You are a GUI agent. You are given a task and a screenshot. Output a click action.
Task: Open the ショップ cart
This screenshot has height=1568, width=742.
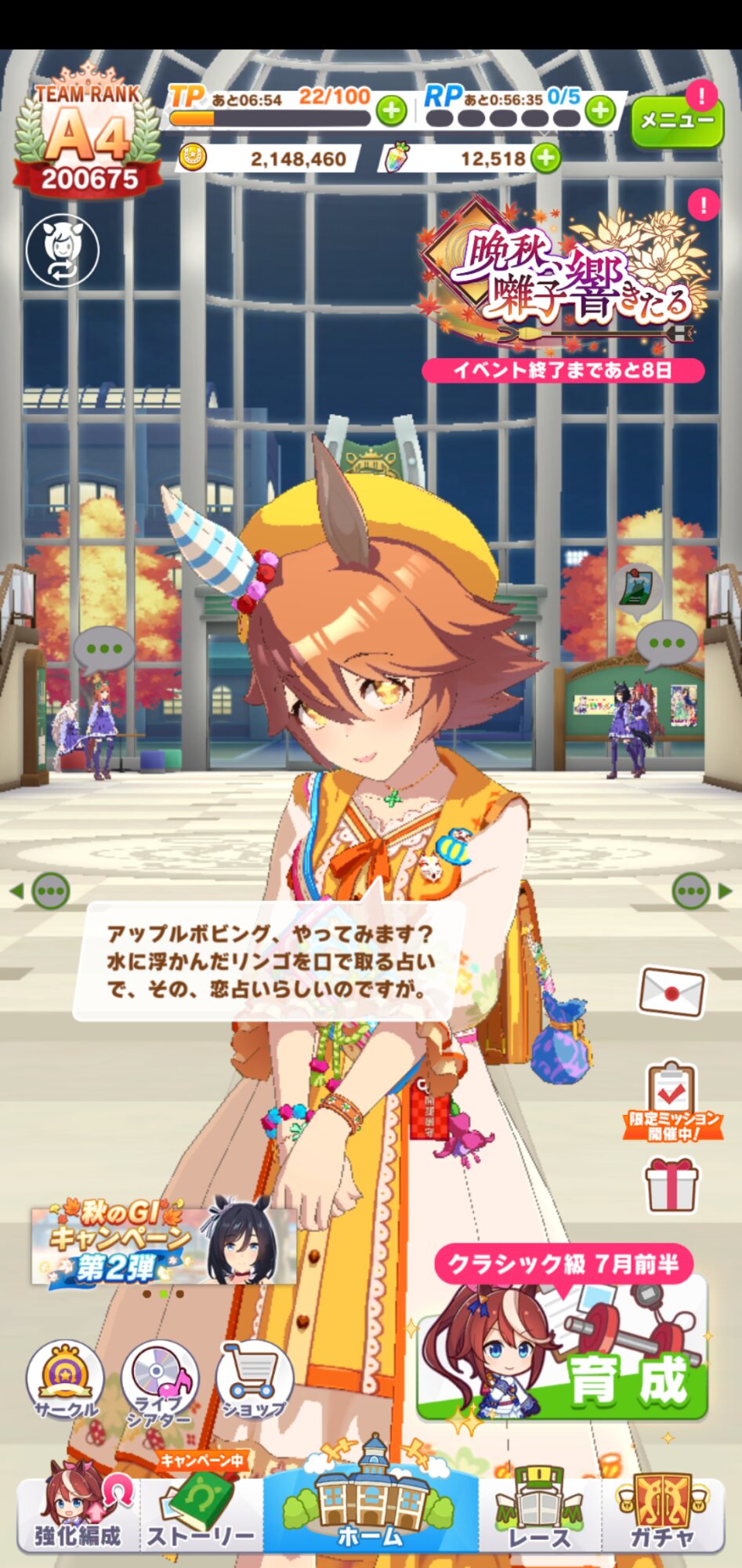pyautogui.click(x=254, y=1381)
